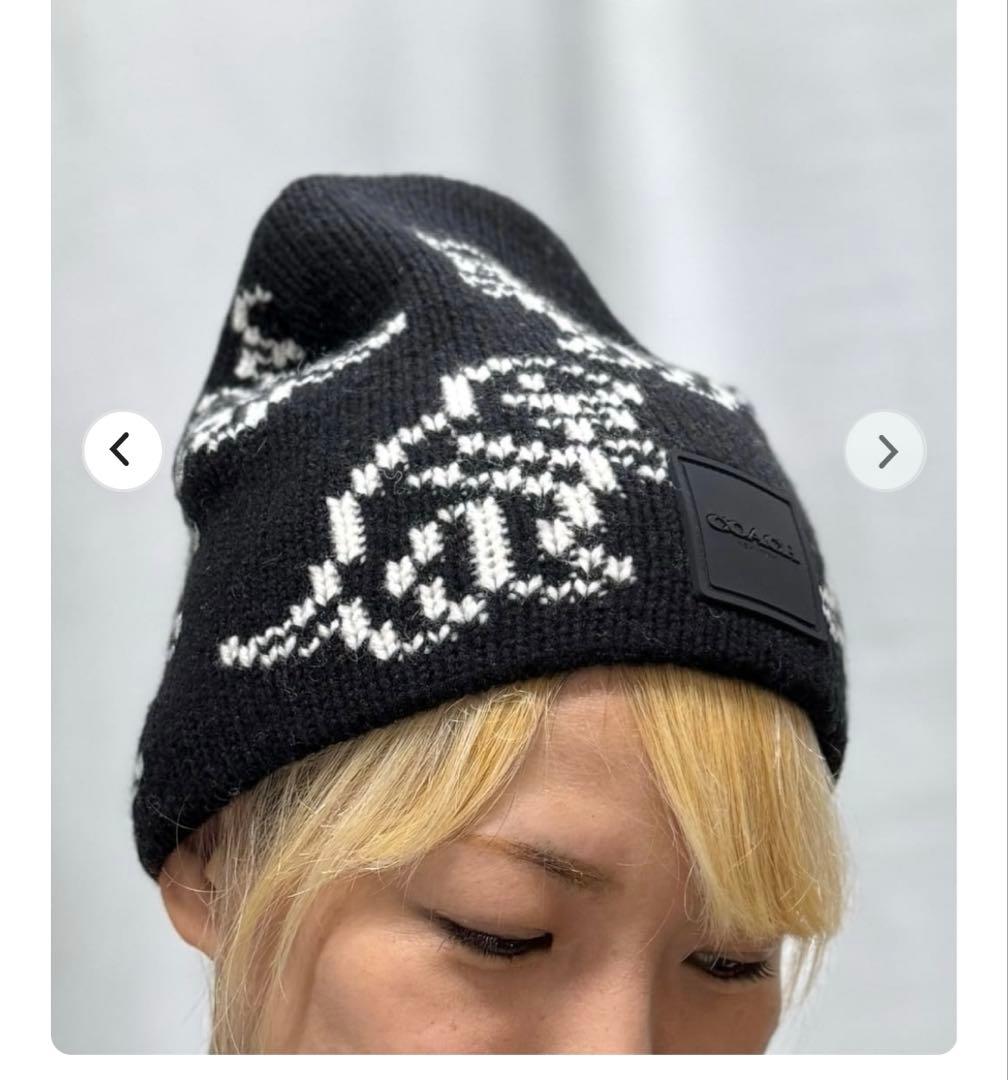Navigate backward through the image gallery
The image size is (1008, 1080).
pyautogui.click(x=122, y=450)
